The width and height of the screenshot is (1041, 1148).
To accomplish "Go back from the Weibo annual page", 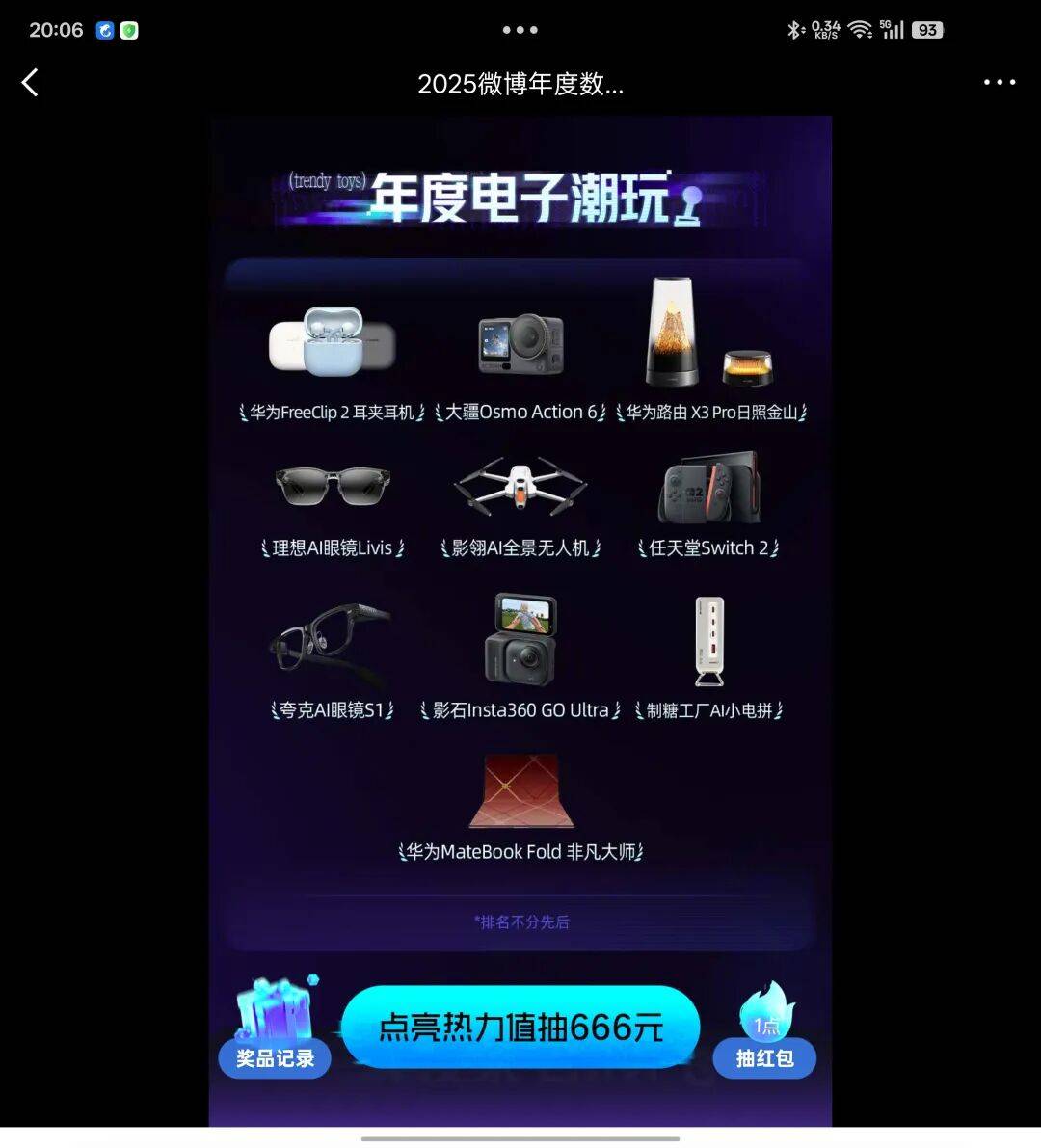I will [30, 83].
